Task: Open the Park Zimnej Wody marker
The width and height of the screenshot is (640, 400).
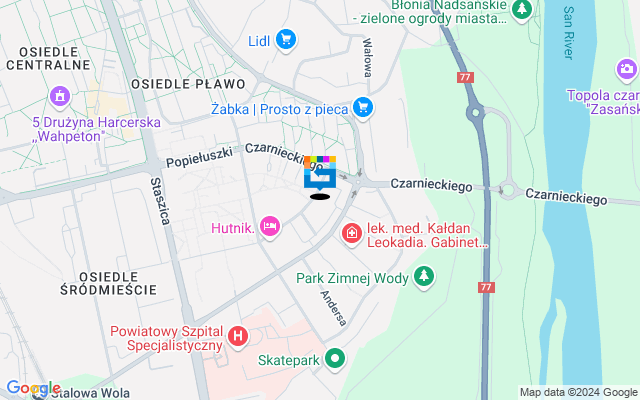Action: pos(425,275)
